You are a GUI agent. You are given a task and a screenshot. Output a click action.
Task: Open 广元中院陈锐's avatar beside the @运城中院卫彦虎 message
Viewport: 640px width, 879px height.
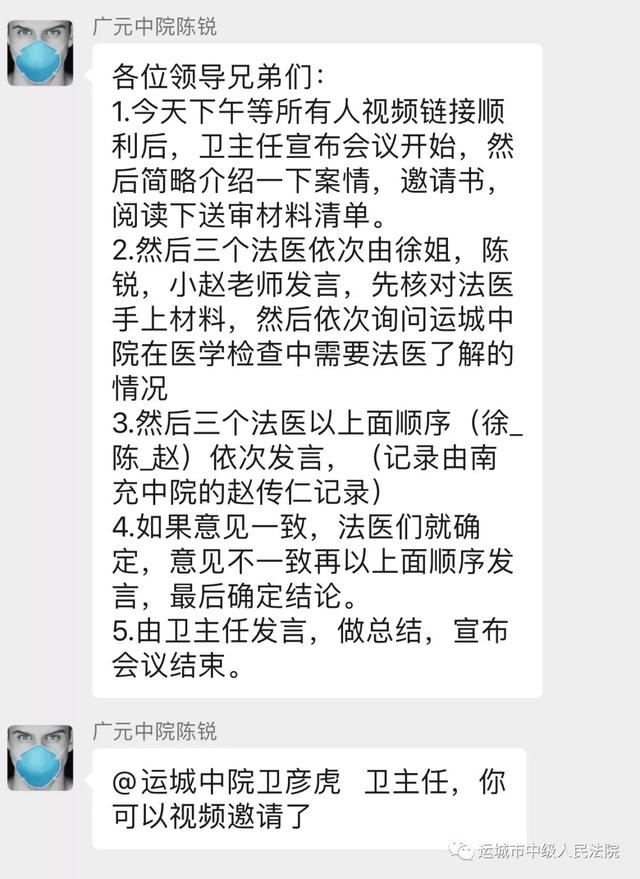[40, 757]
